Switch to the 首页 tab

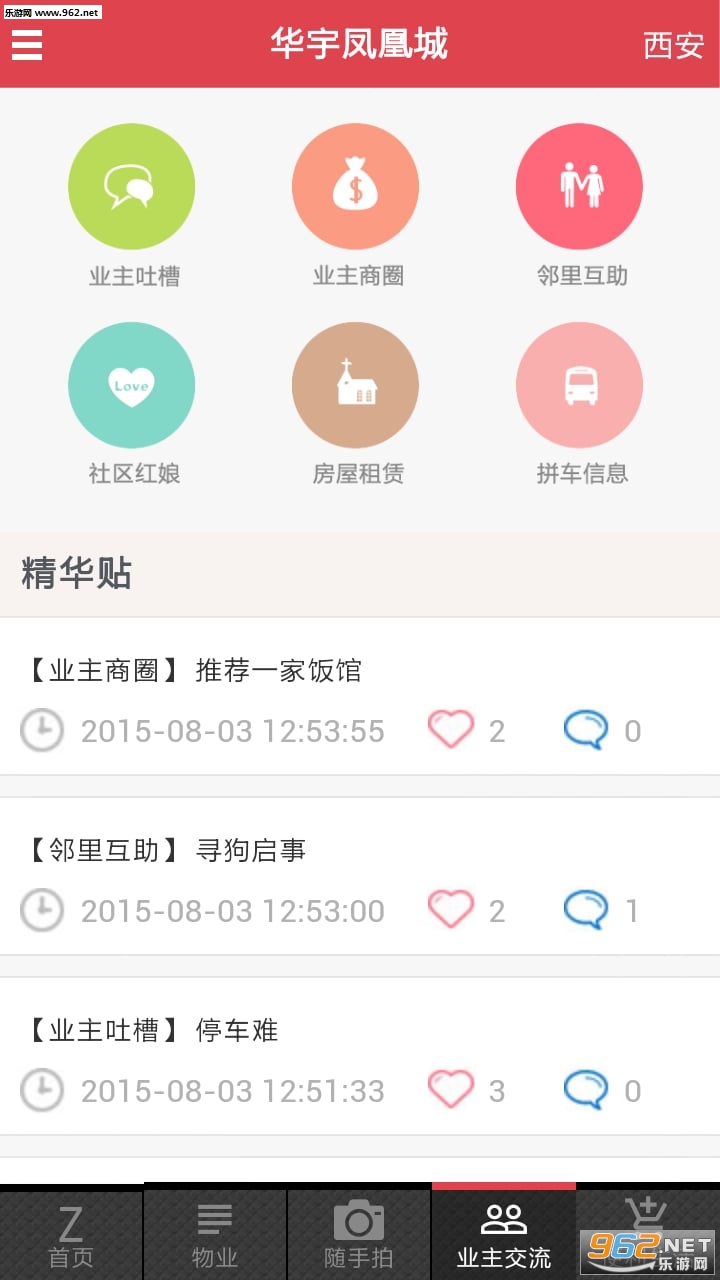click(x=71, y=1236)
